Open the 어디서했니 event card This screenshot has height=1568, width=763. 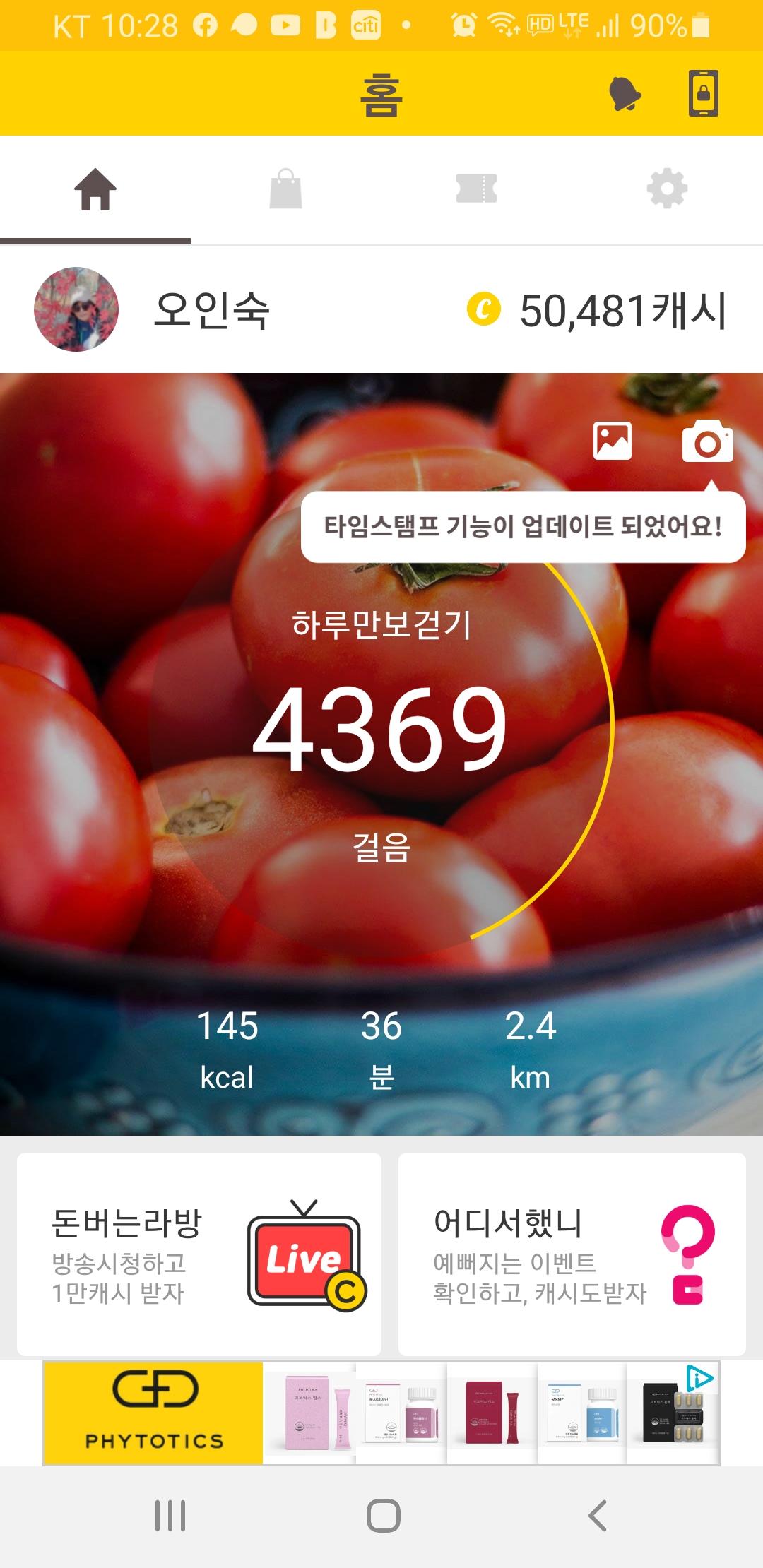click(x=572, y=1254)
